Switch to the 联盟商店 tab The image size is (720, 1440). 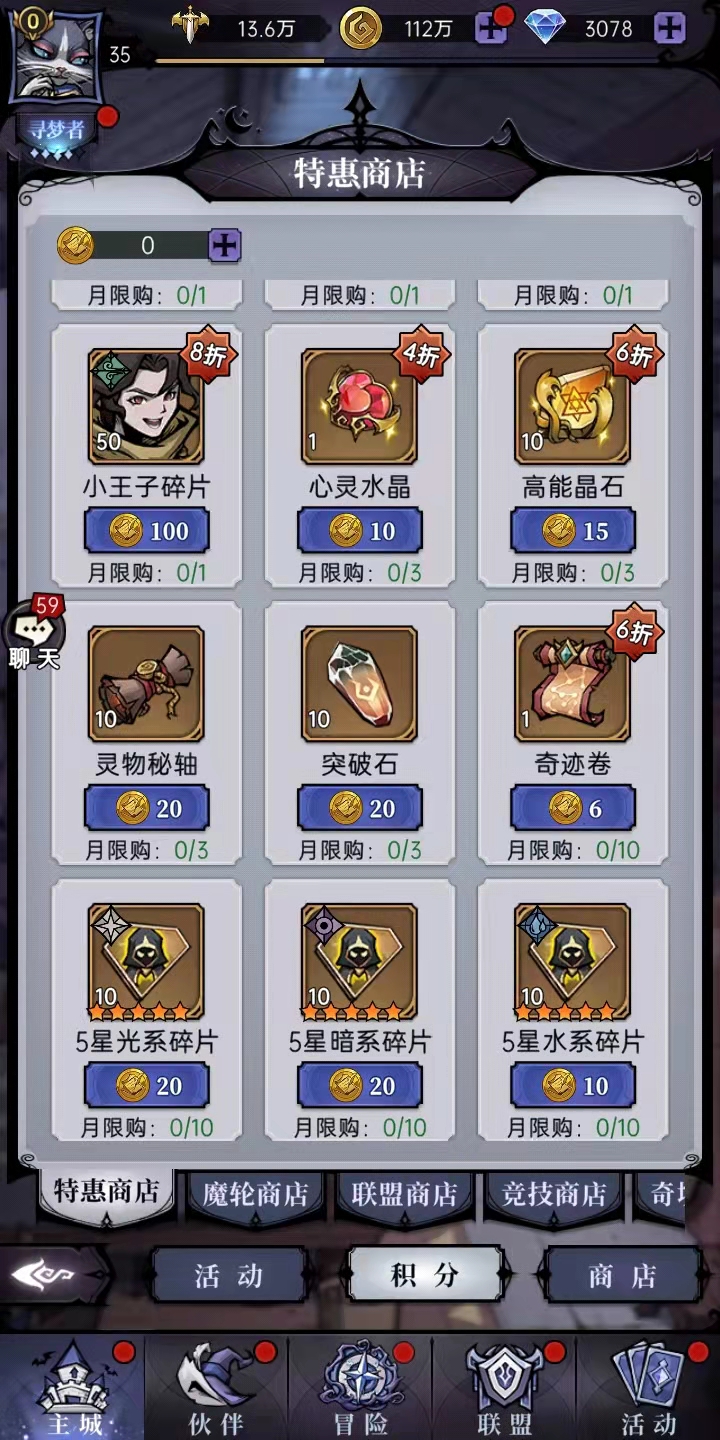[404, 1194]
